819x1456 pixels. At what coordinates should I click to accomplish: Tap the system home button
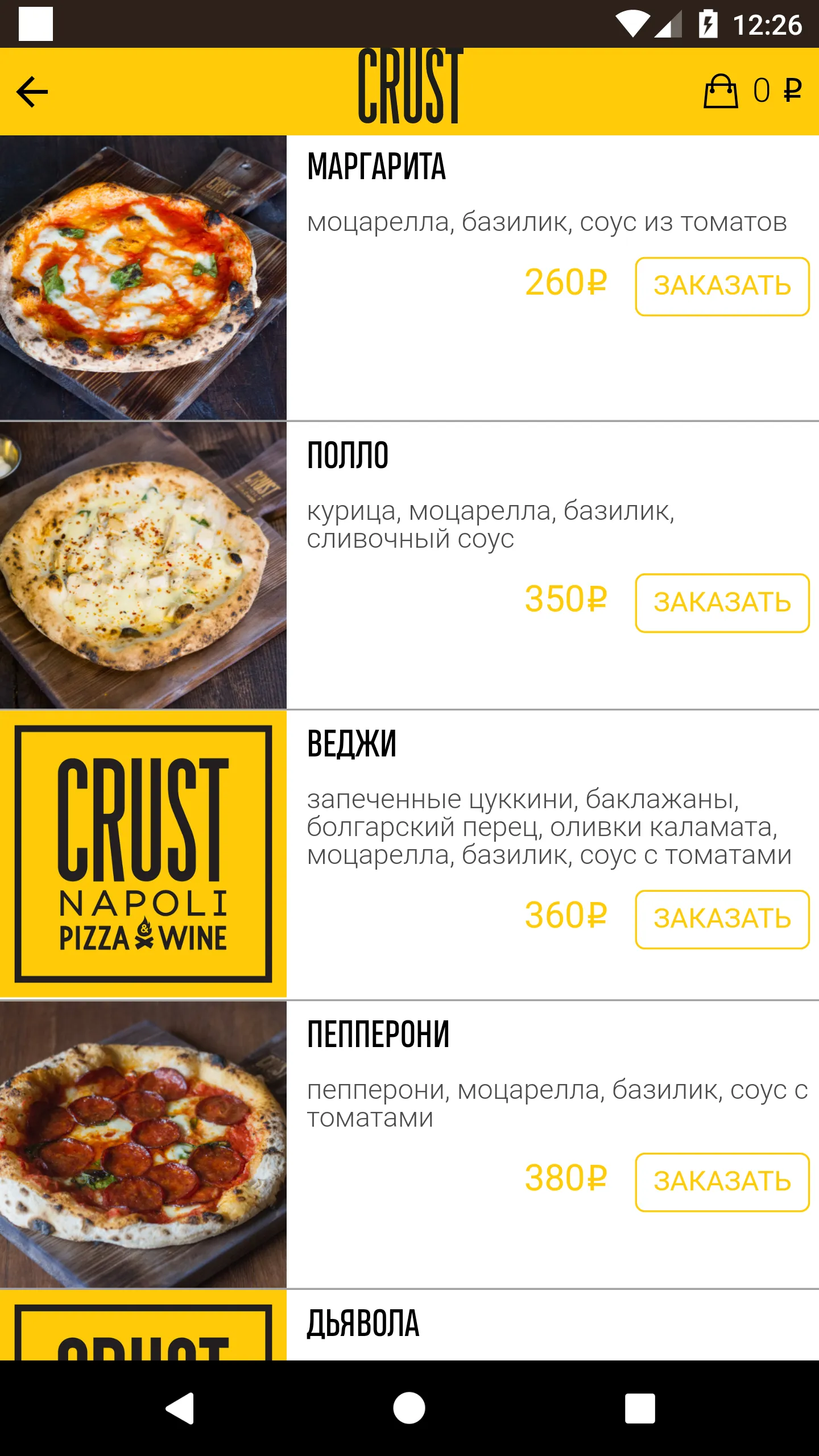[409, 1408]
